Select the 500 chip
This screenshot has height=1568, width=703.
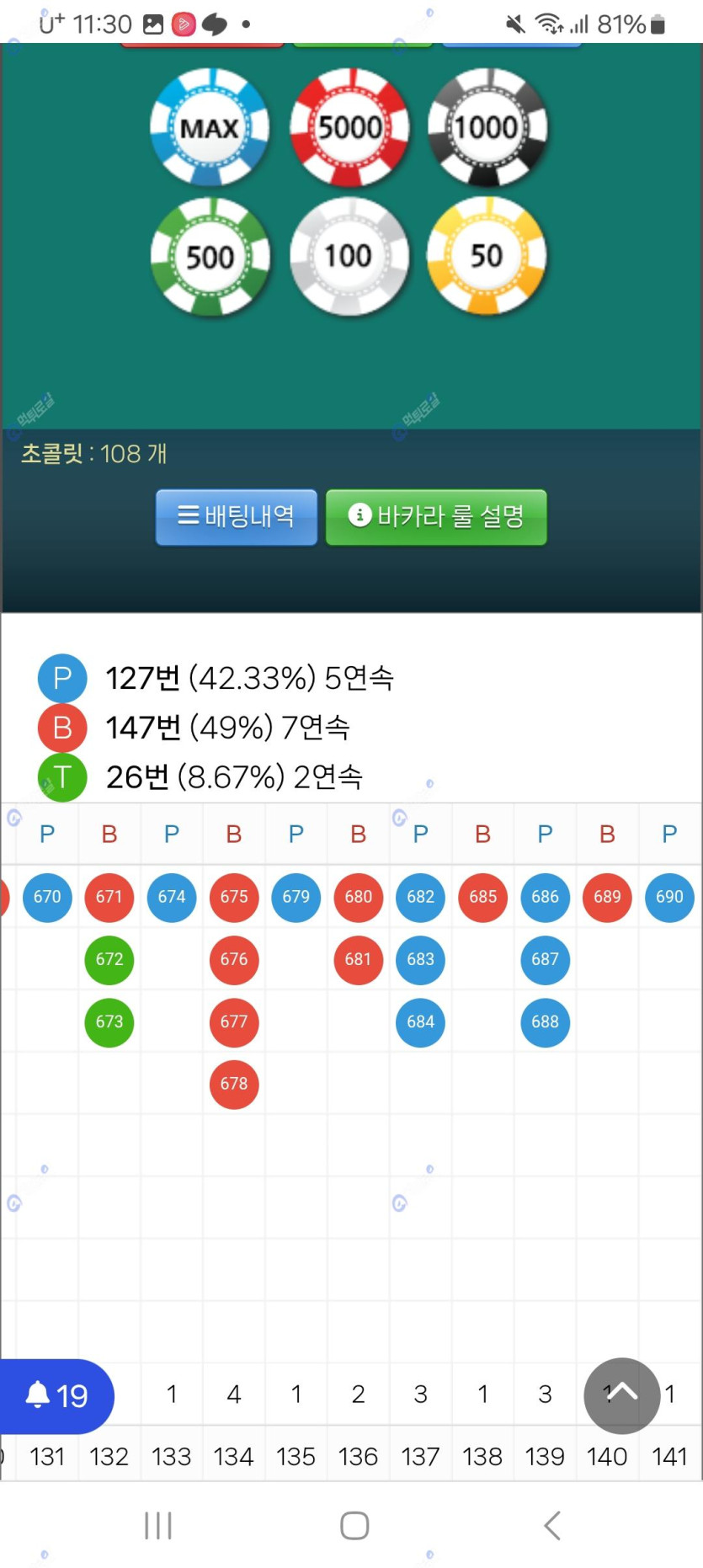(x=210, y=257)
